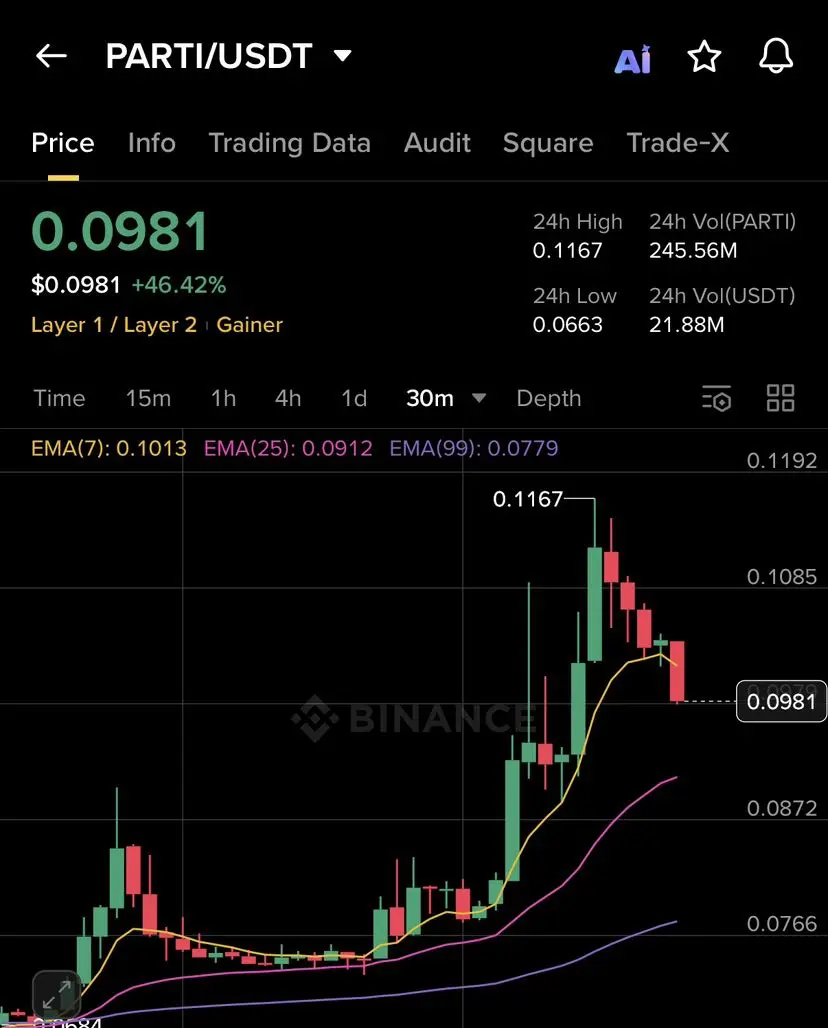
Task: Open chart indicator settings
Action: pos(717,398)
